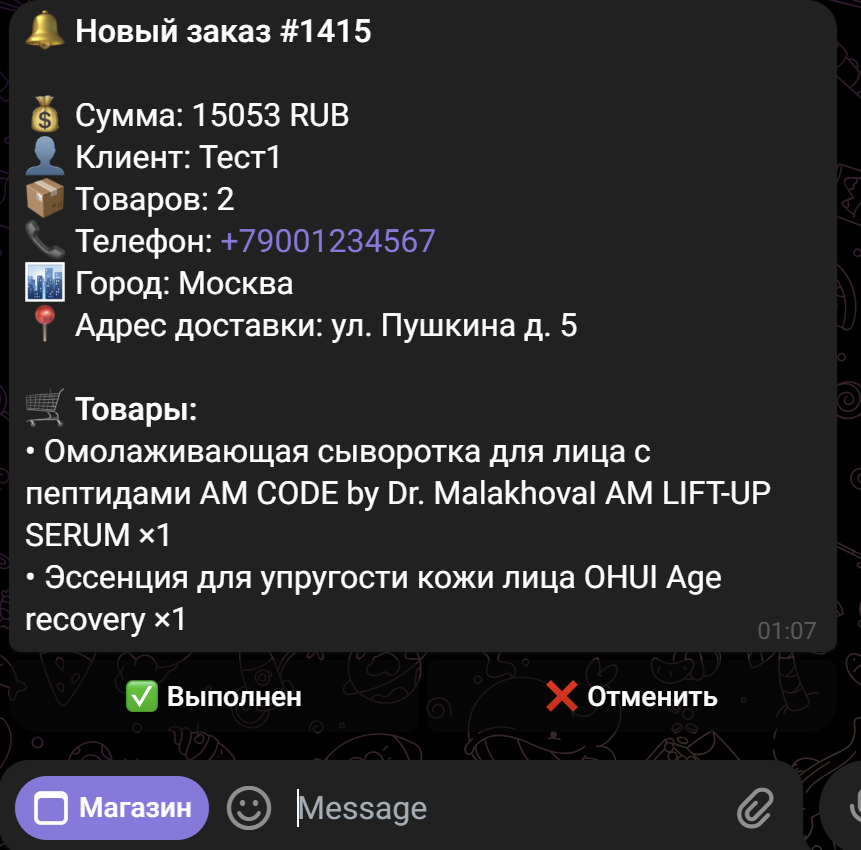
Task: Open the Магазин bot menu
Action: tap(112, 807)
